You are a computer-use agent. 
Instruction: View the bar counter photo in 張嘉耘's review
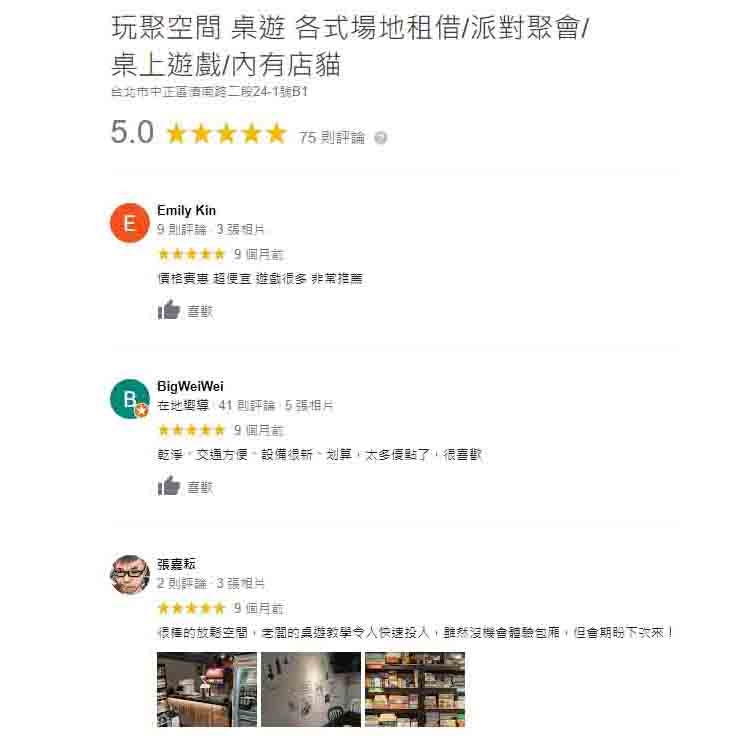click(205, 689)
